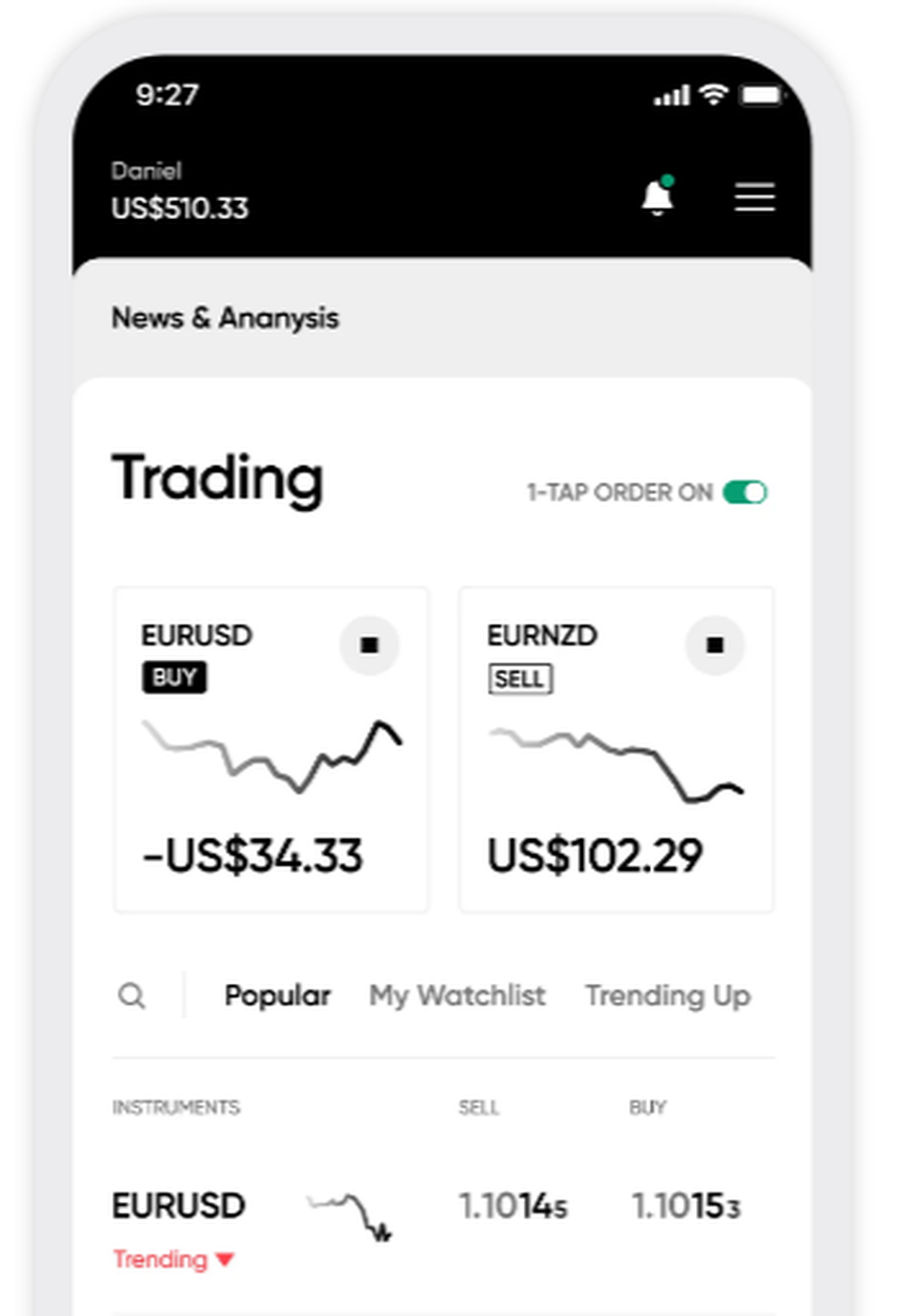
Task: Click the square stop icon on EURUSD card
Action: pyautogui.click(x=367, y=644)
